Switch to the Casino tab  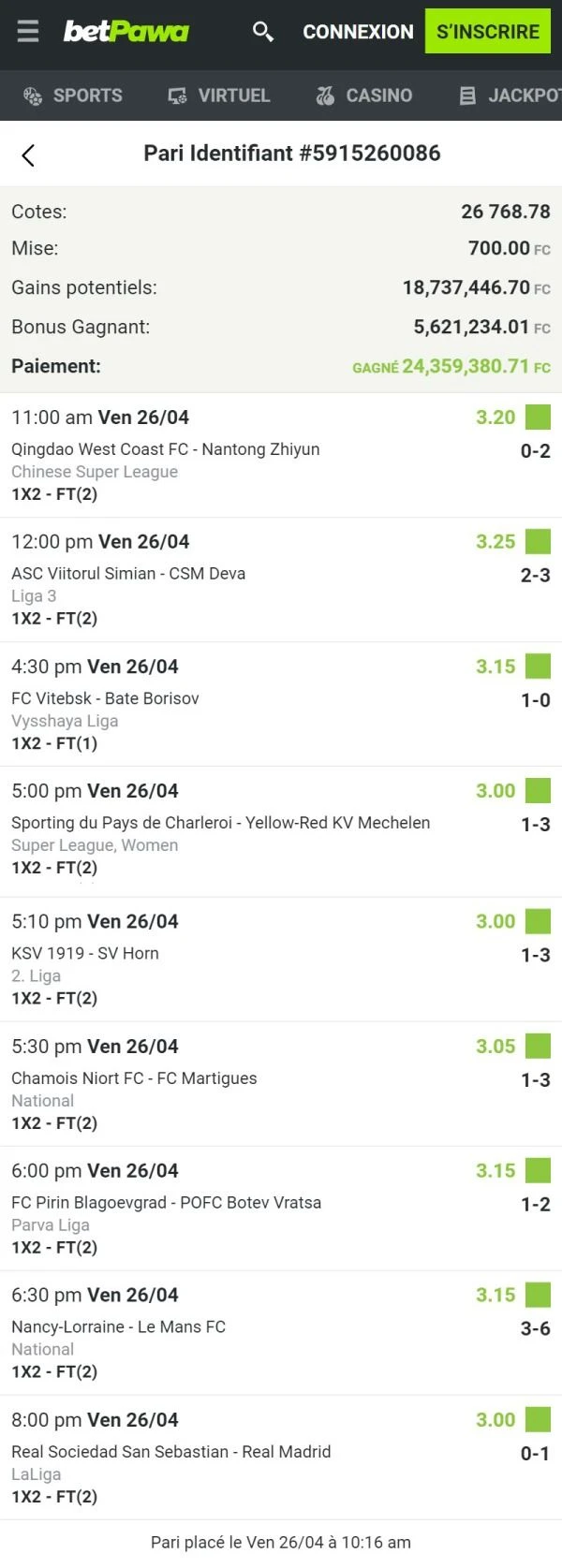363,95
